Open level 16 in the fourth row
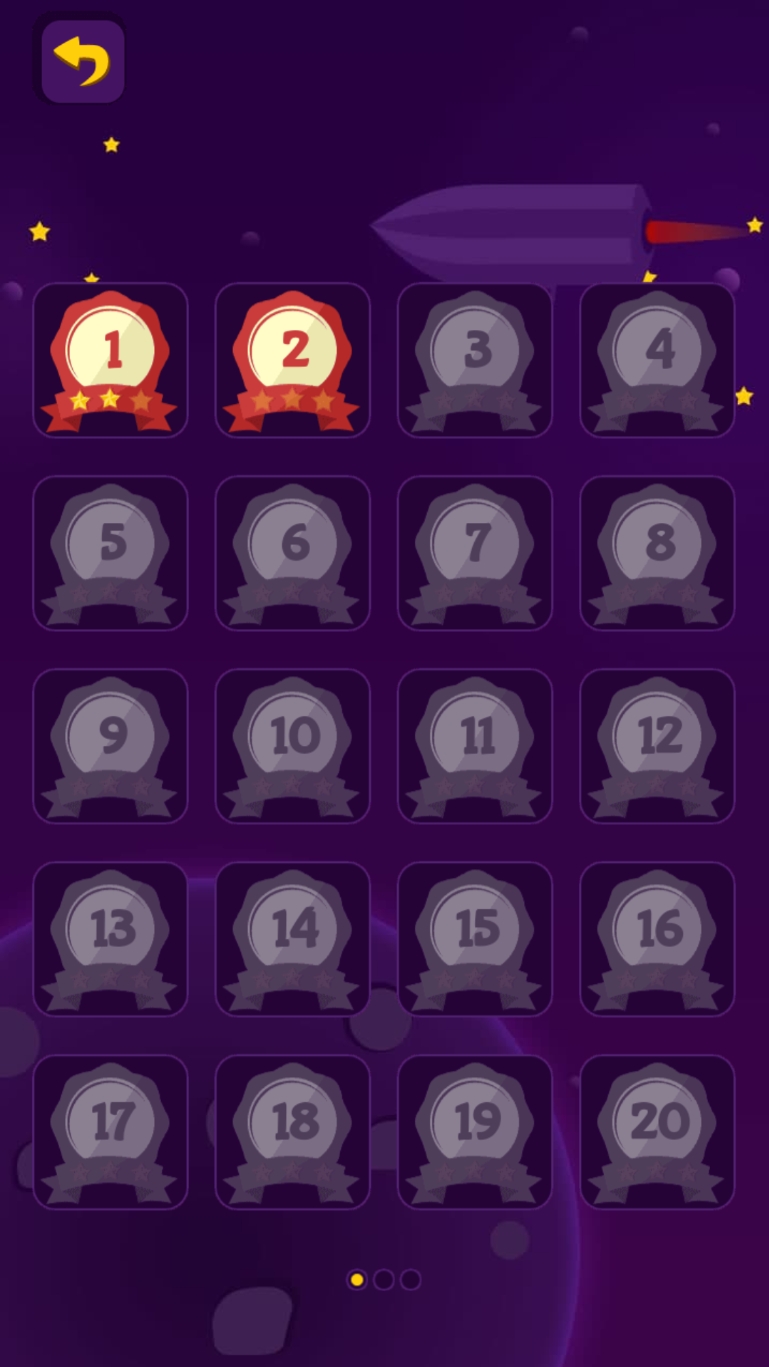This screenshot has height=1367, width=769. [x=657, y=939]
